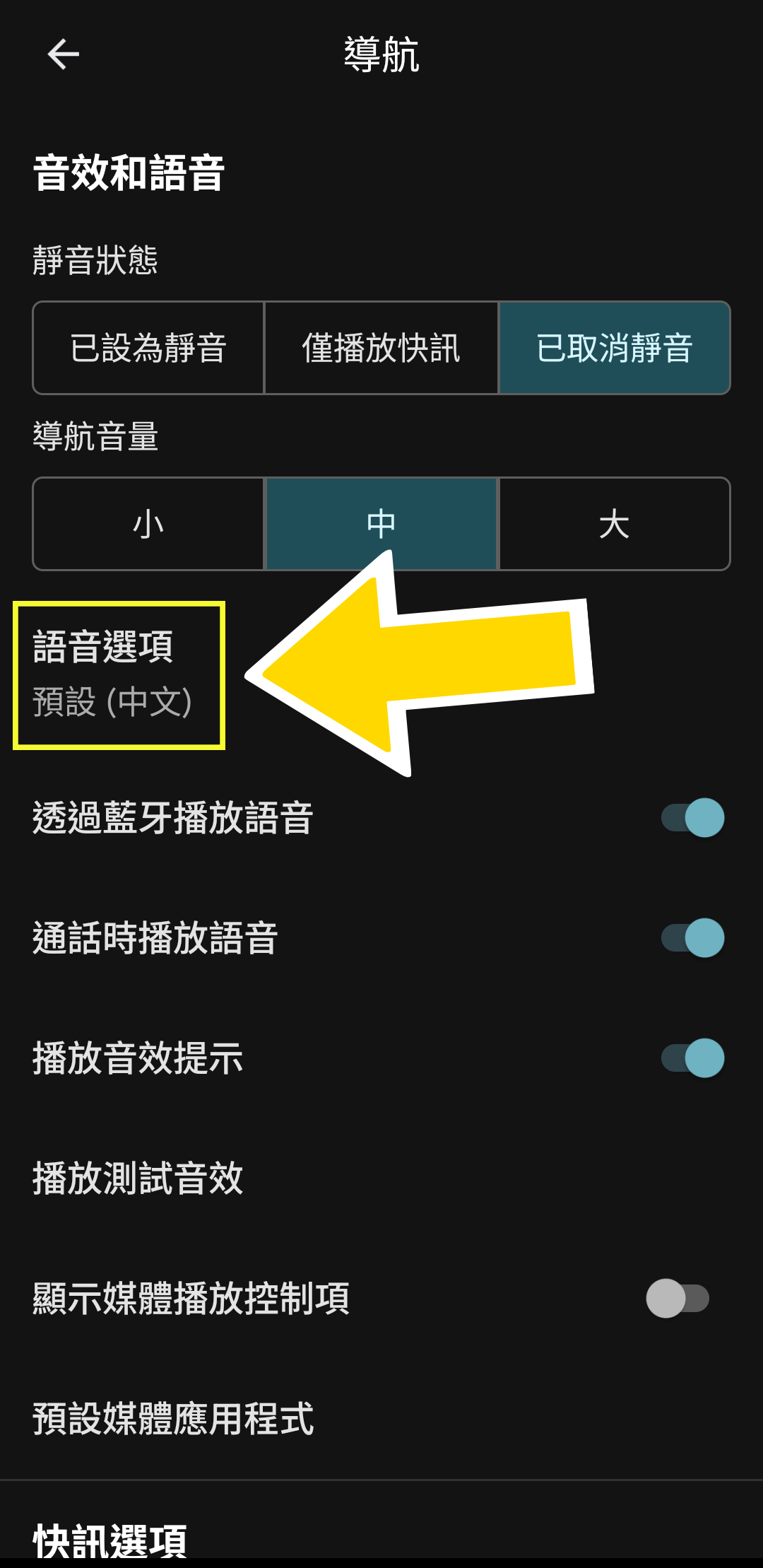Enable 顯示媒體播放控制項
Viewport: 763px width, 1568px height.
[x=678, y=1299]
